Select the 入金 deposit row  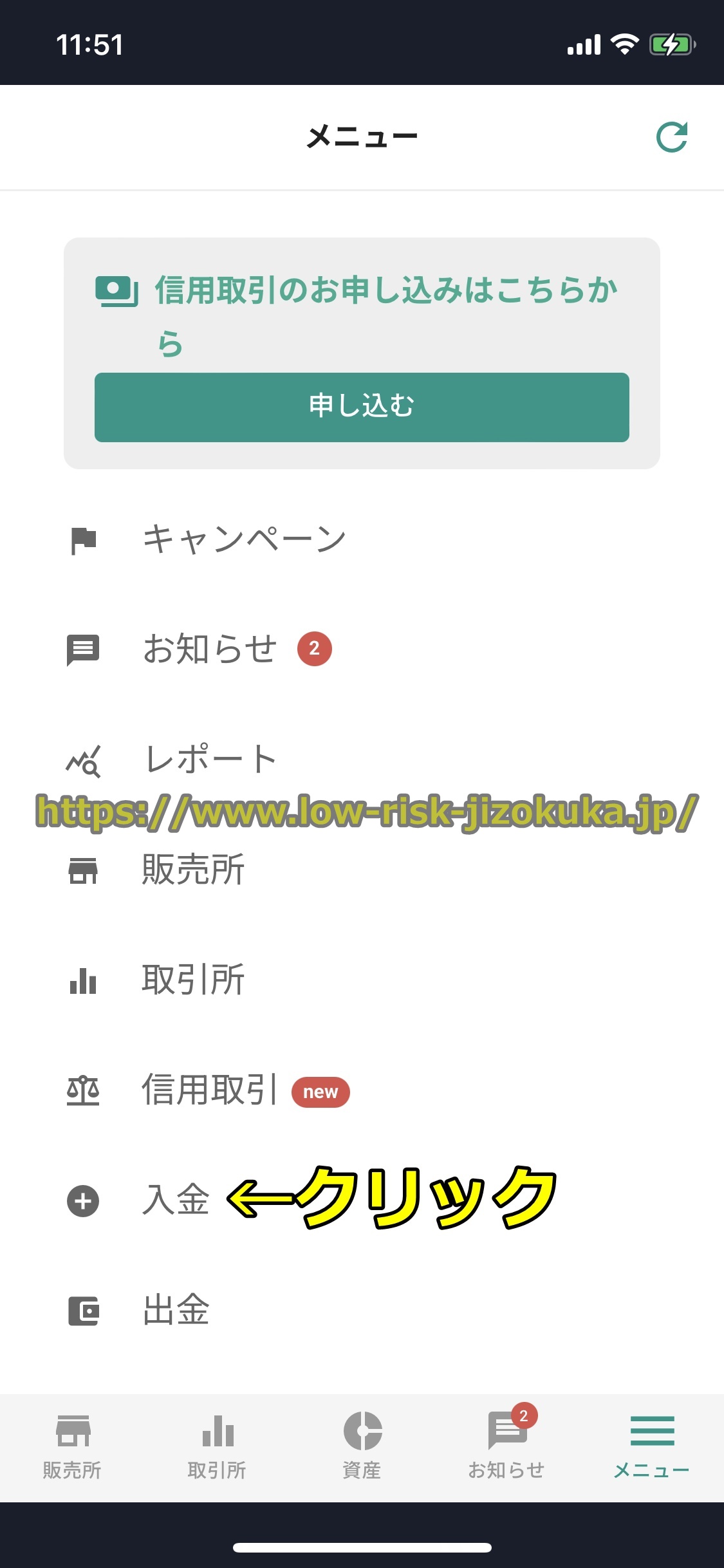tap(176, 1200)
